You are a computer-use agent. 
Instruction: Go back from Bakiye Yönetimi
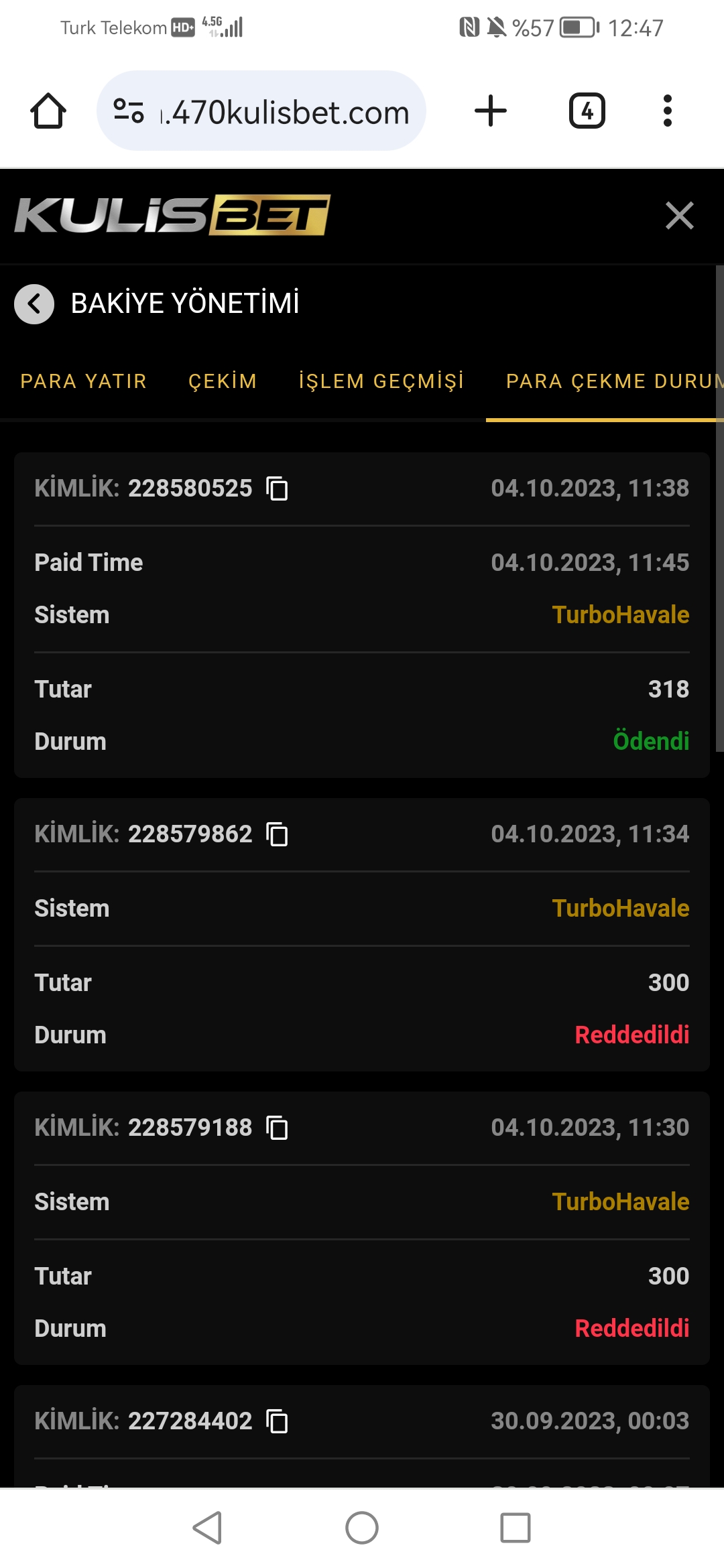pyautogui.click(x=34, y=304)
